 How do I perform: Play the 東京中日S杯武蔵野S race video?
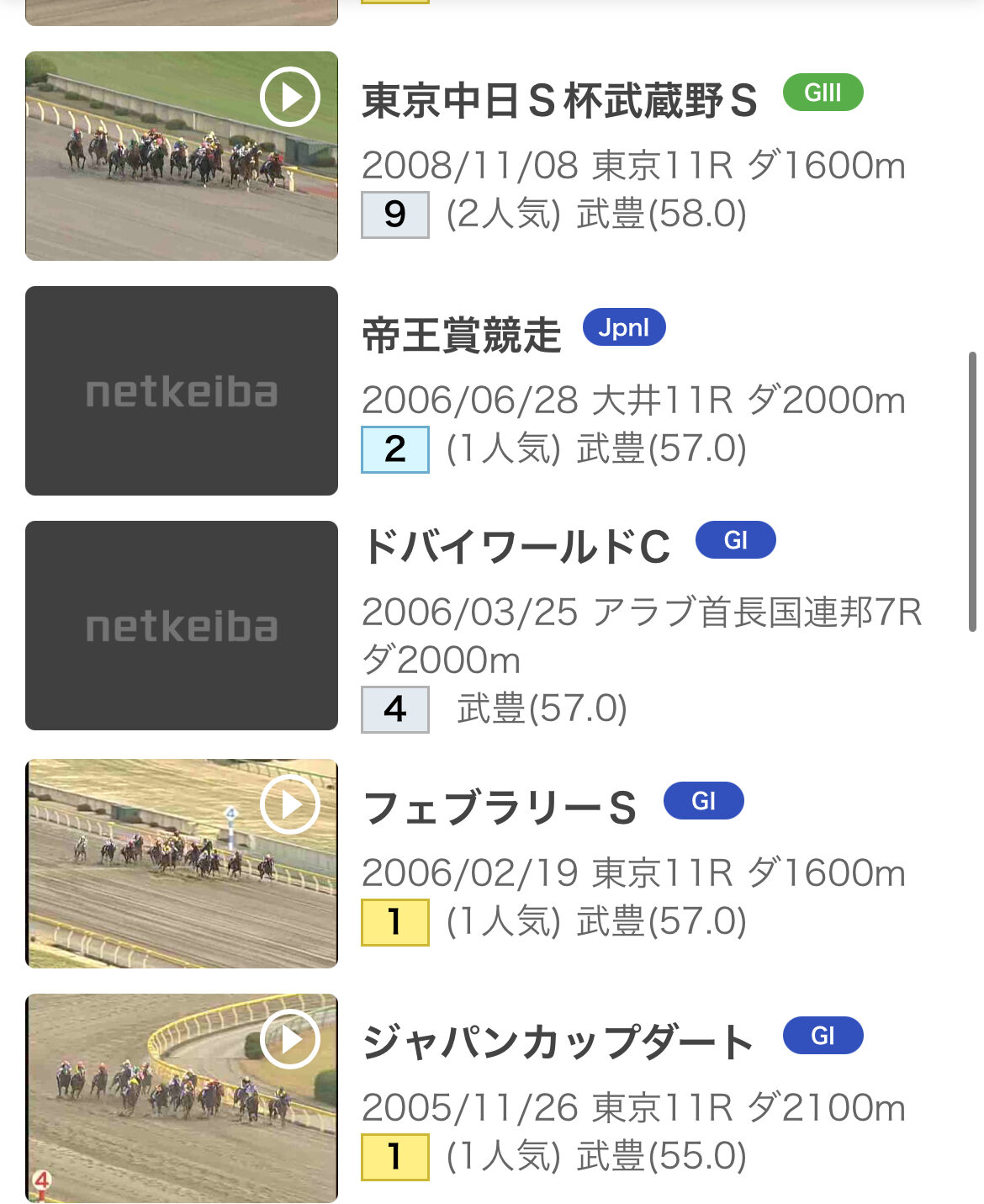coord(289,97)
